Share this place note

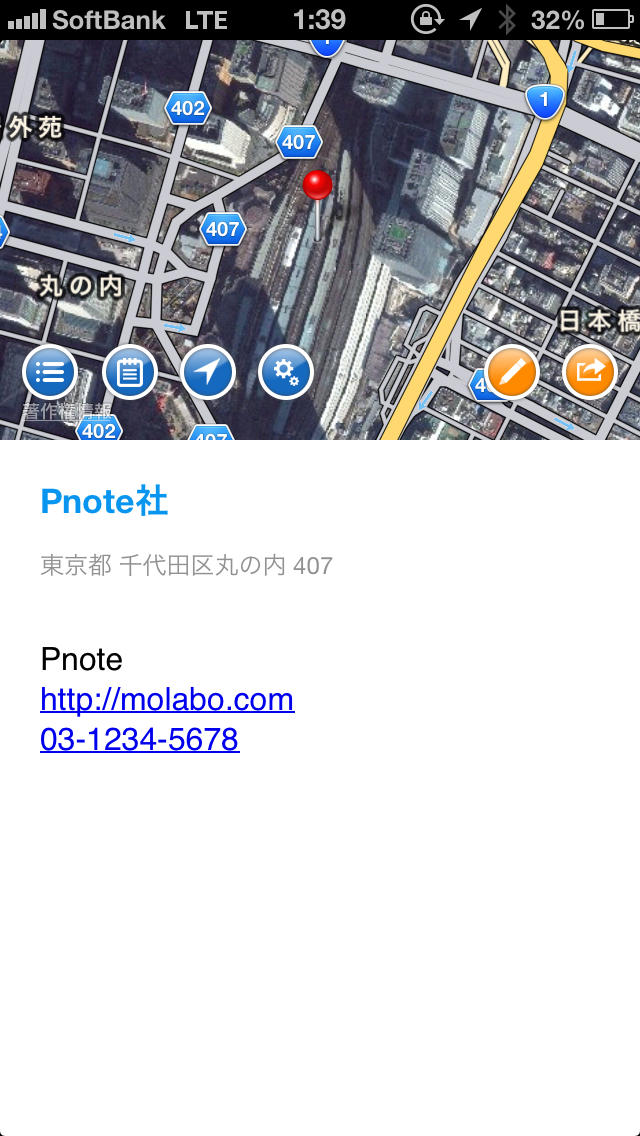coord(590,373)
